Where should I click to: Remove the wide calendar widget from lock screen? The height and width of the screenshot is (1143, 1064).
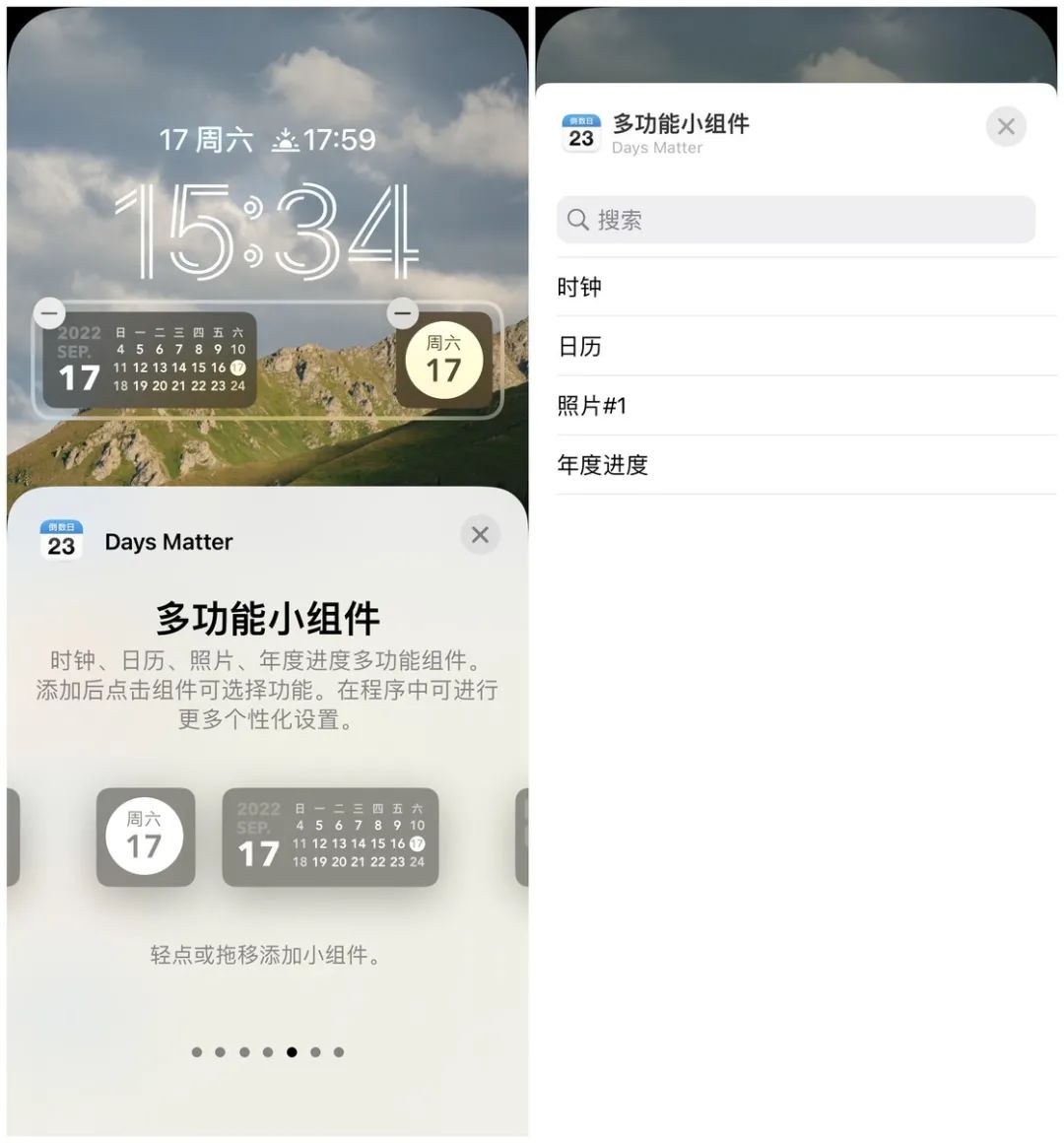49,314
